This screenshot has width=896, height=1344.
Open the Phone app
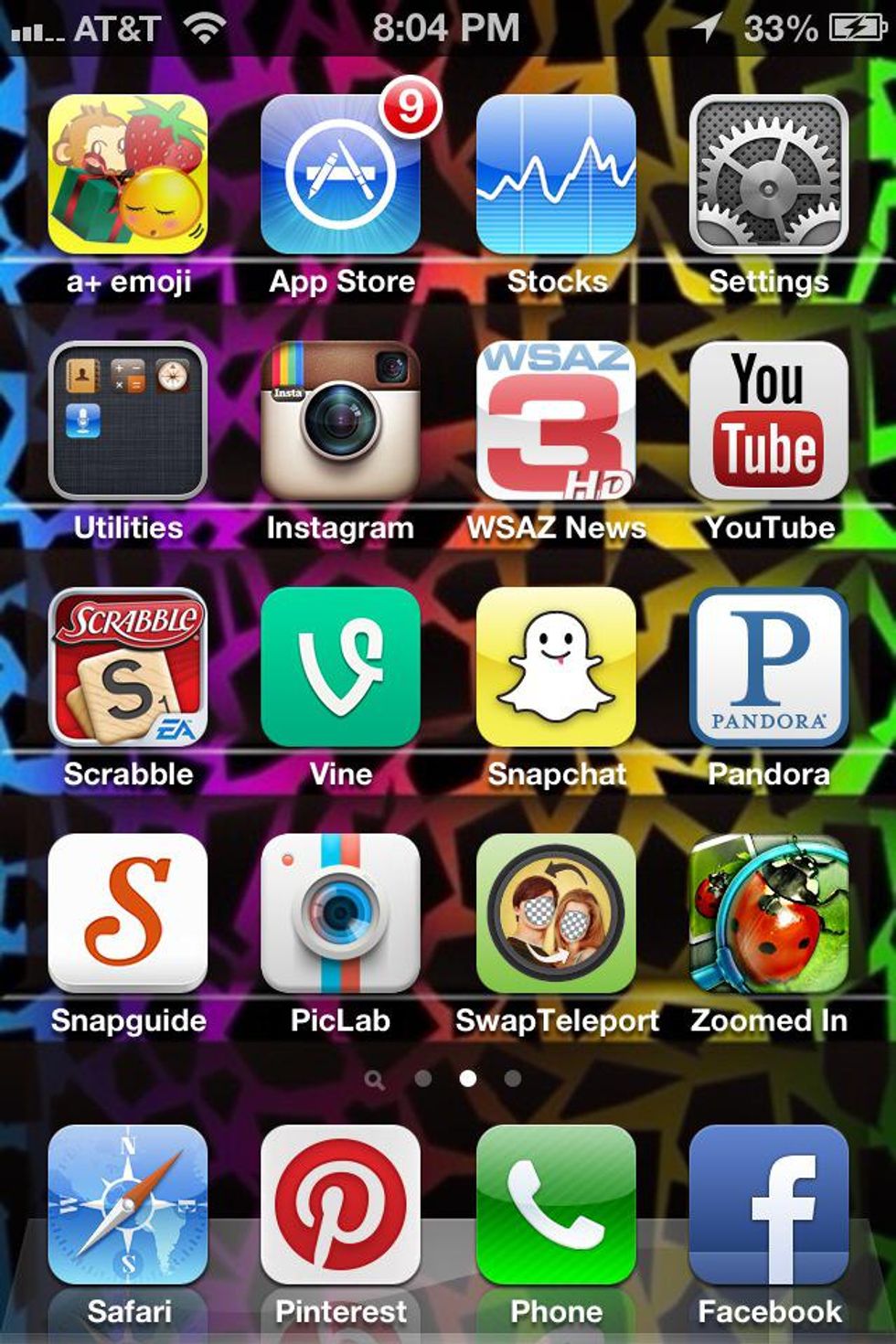click(556, 1205)
